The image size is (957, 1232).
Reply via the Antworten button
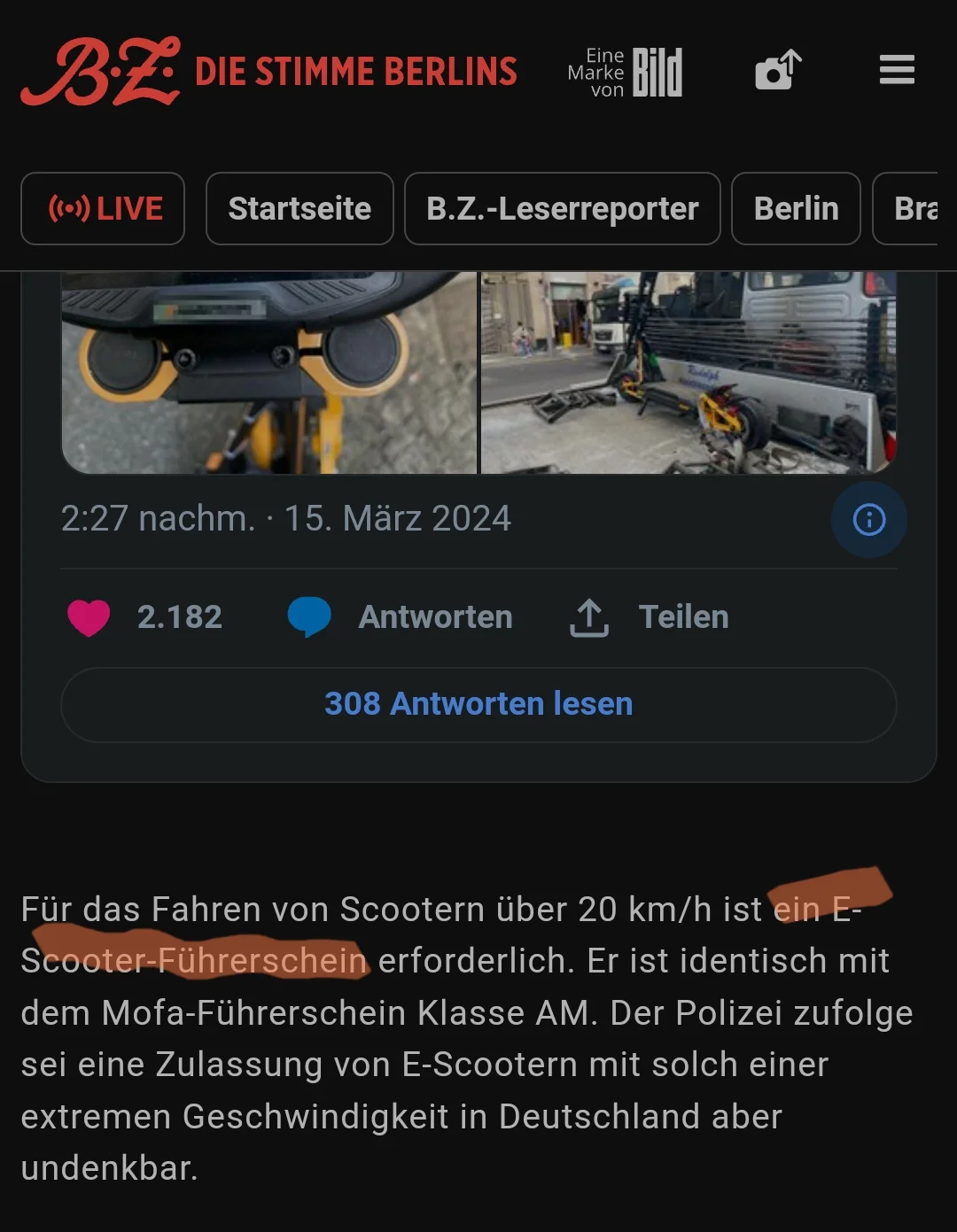coord(401,617)
